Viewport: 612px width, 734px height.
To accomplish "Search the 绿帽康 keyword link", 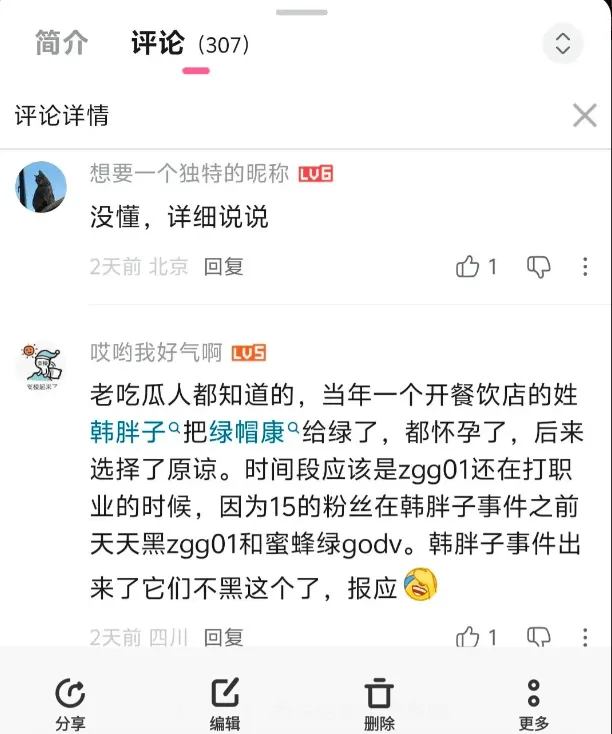I will [x=250, y=431].
